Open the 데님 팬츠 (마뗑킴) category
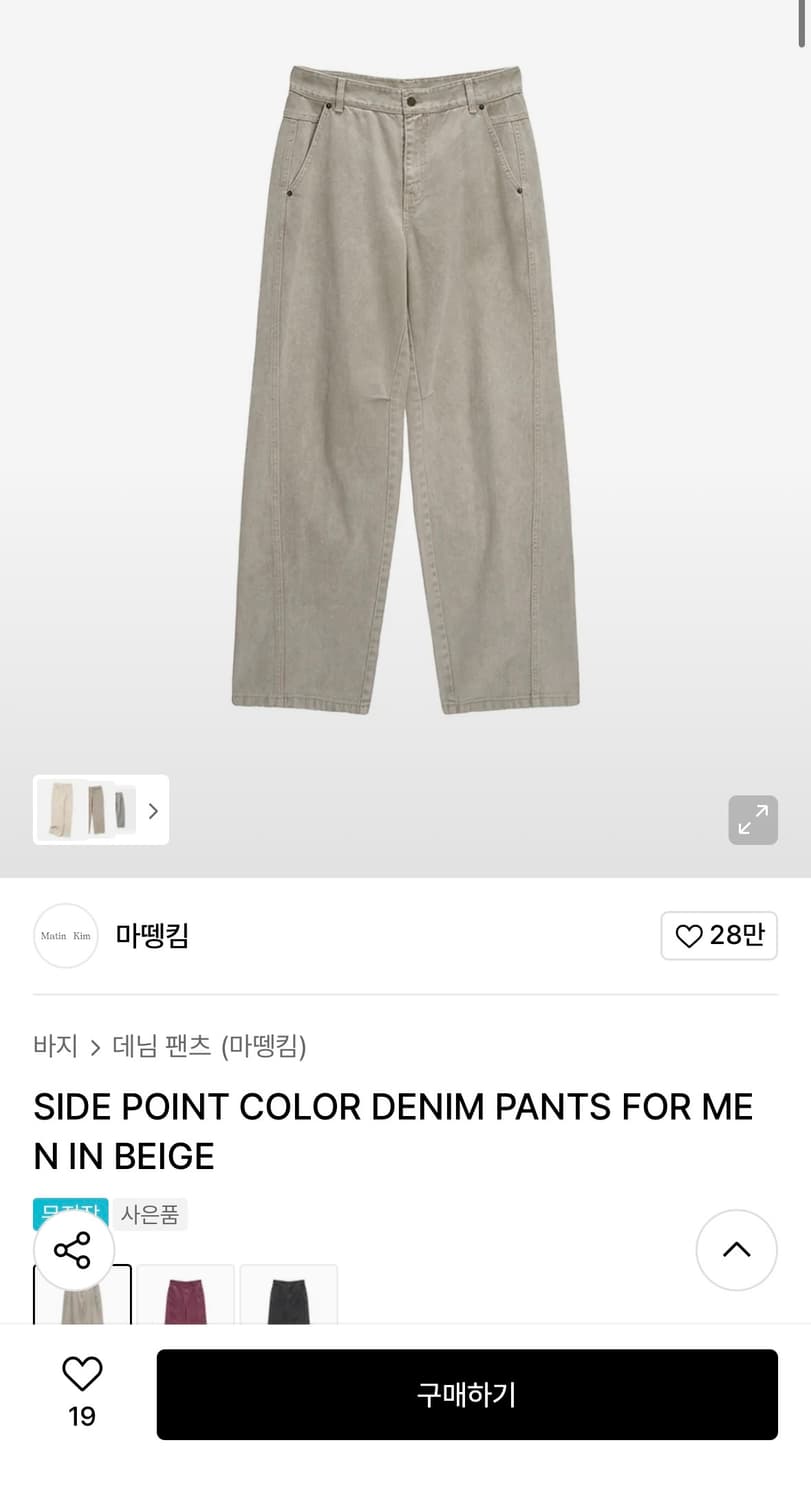Screen dimensions: 811x1500 pos(207,1047)
